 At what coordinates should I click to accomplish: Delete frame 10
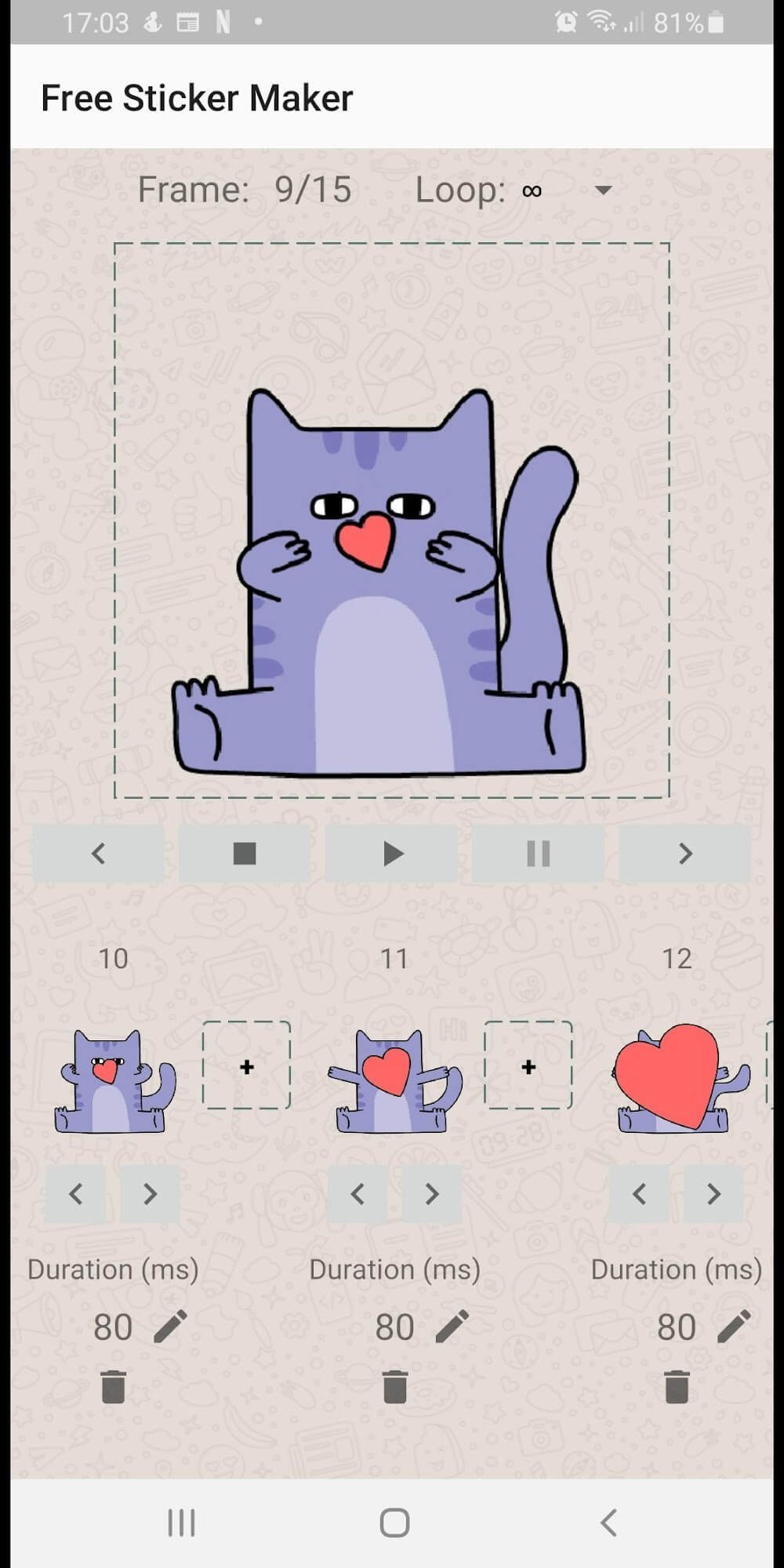pyautogui.click(x=114, y=1386)
